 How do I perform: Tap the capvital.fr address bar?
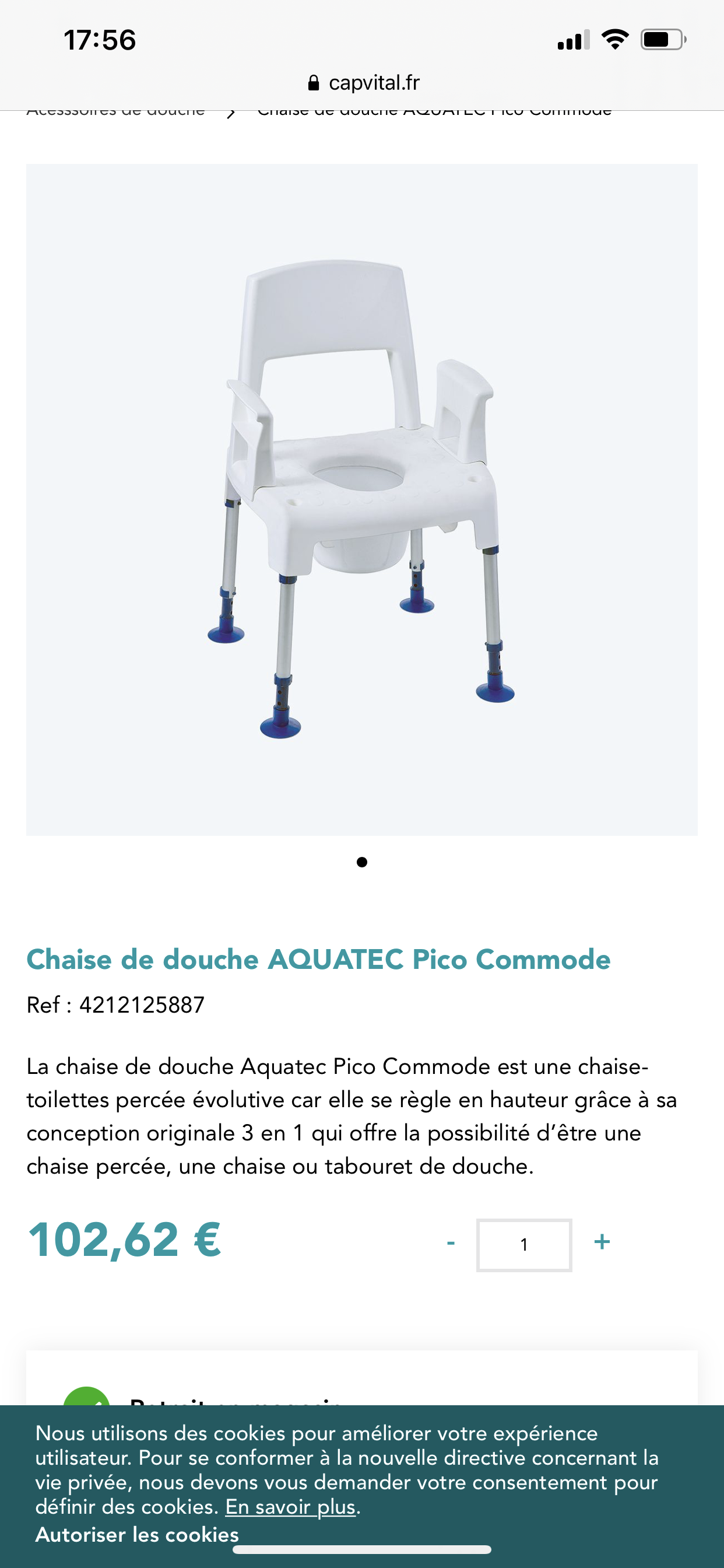coord(363,83)
